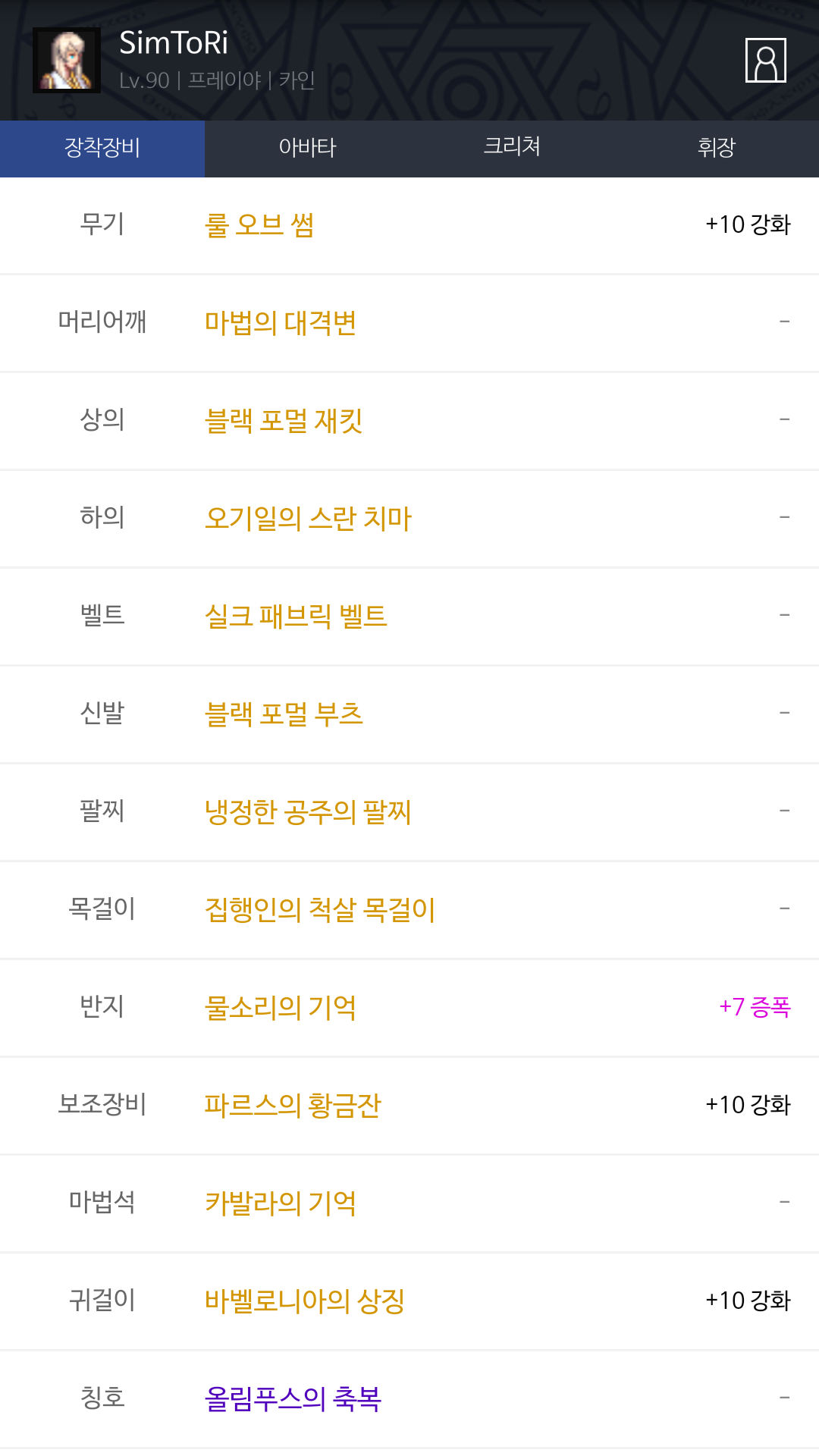819x1456 pixels.
Task: Switch to the 휘장 tab
Action: pyautogui.click(x=717, y=149)
